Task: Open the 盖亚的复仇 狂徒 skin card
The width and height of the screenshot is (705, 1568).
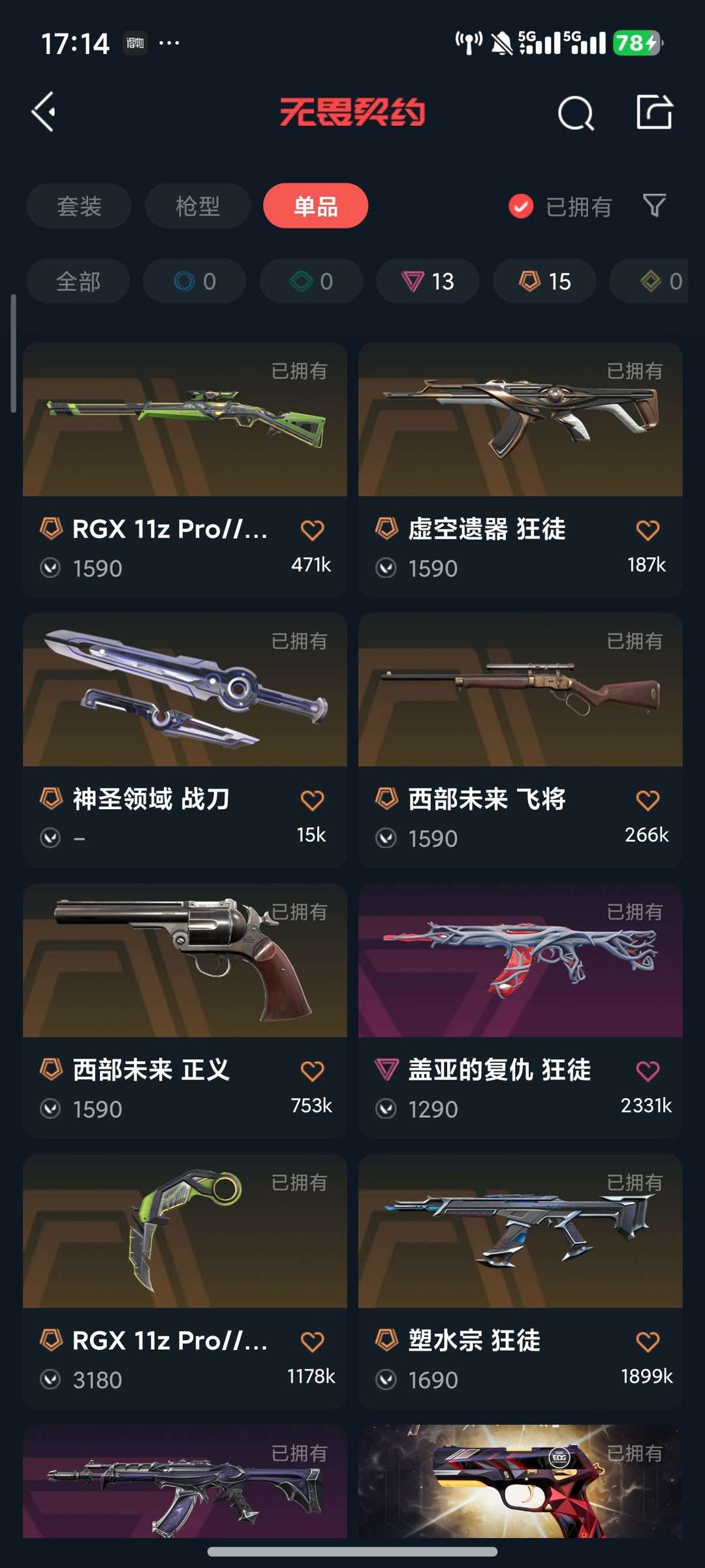Action: pyautogui.click(x=520, y=972)
